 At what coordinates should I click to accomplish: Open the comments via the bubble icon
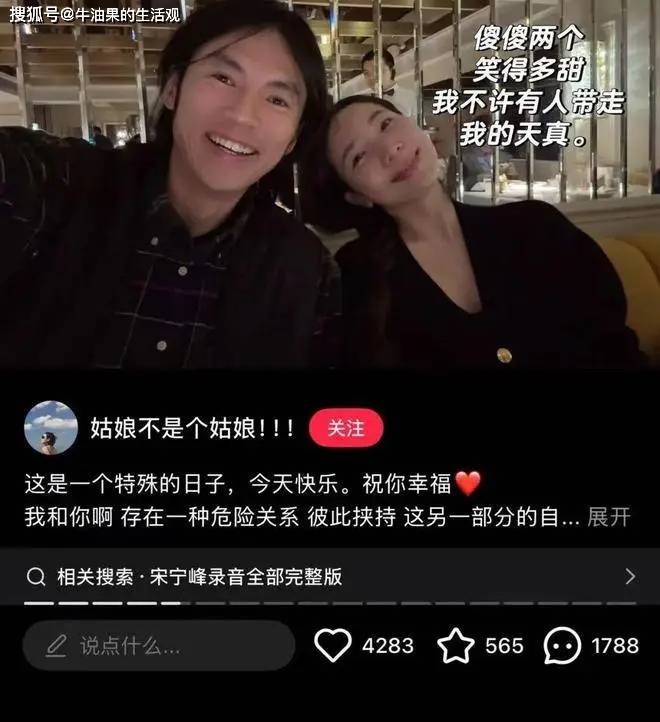point(562,646)
